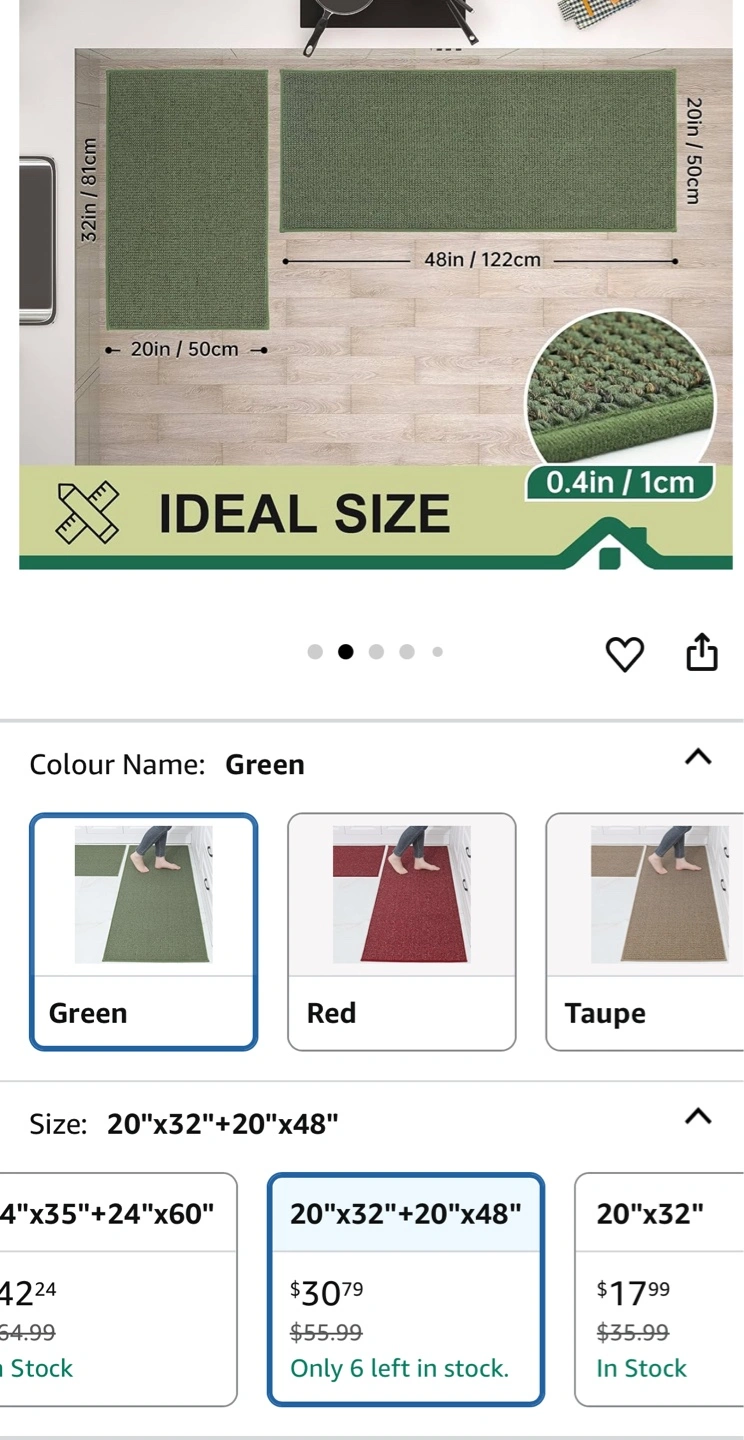This screenshot has width=744, height=1440.
Task: Open the Ideal Size product image full screen
Action: click(x=375, y=285)
